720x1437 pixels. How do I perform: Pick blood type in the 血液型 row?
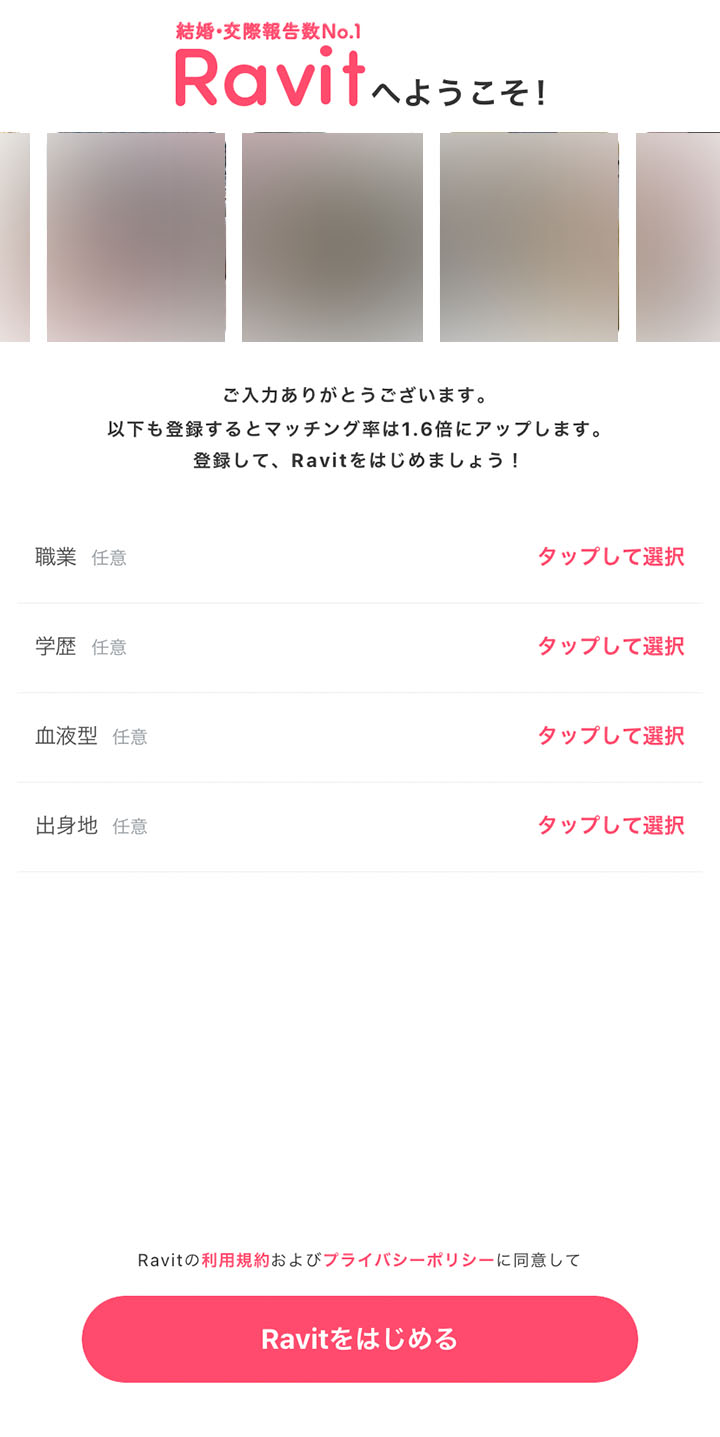click(x=360, y=737)
